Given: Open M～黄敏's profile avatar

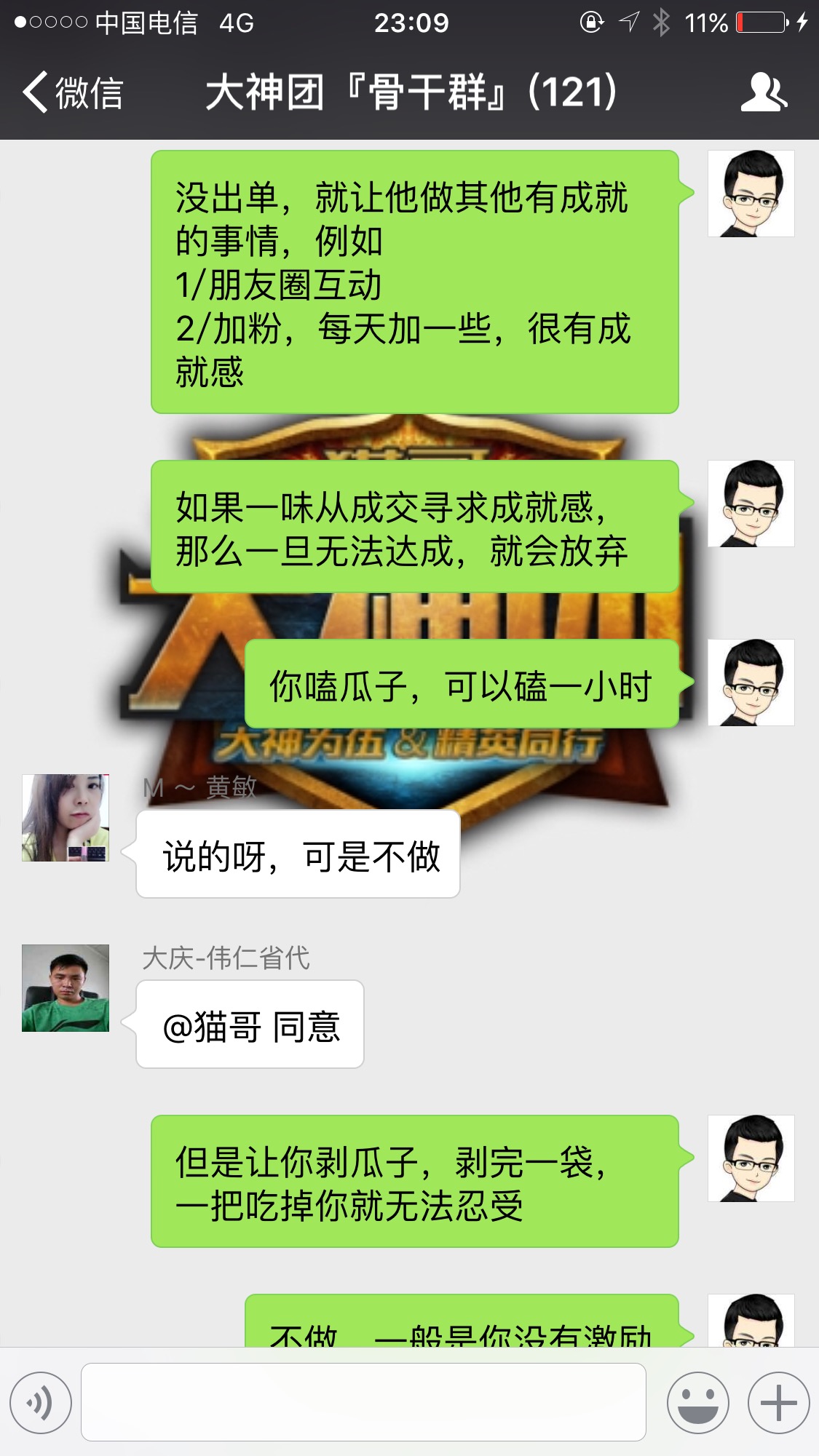Looking at the screenshot, I should [66, 818].
